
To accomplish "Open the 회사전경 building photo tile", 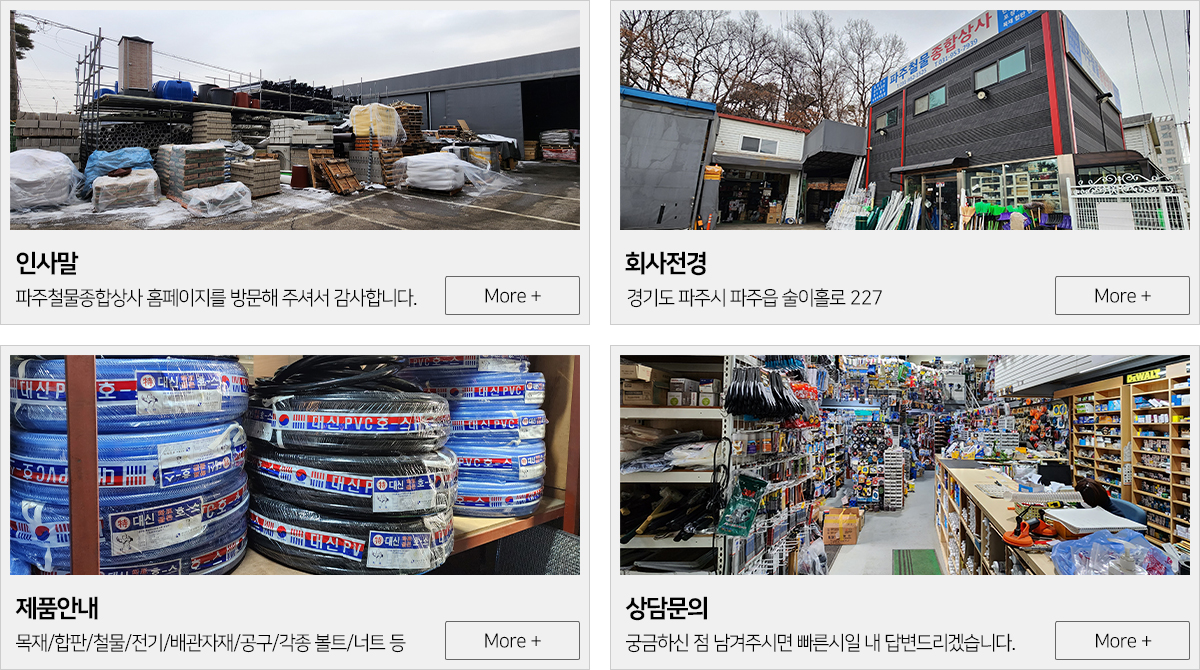I will (905, 120).
